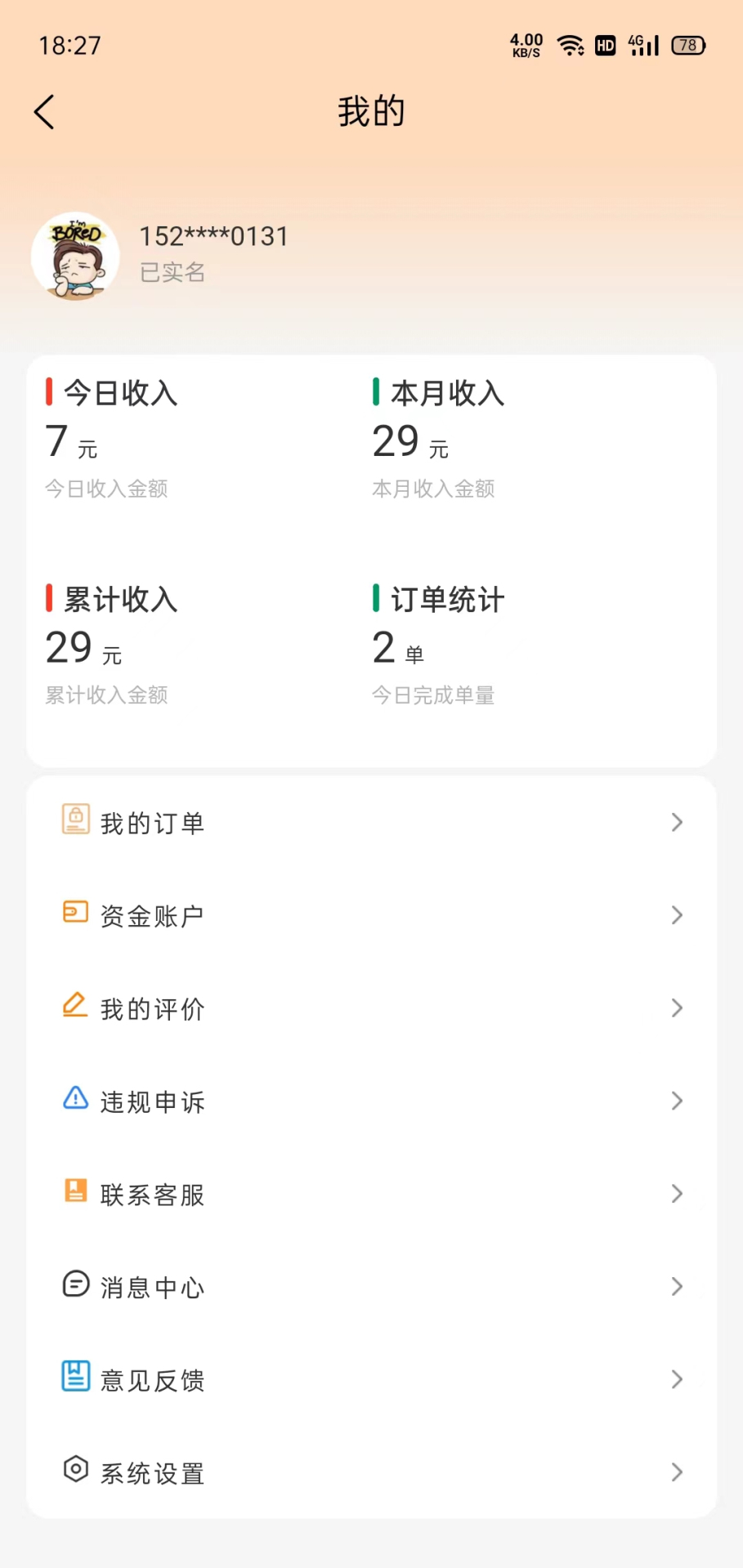
Task: Expand the 系统设置 row chevron
Action: 677,1472
